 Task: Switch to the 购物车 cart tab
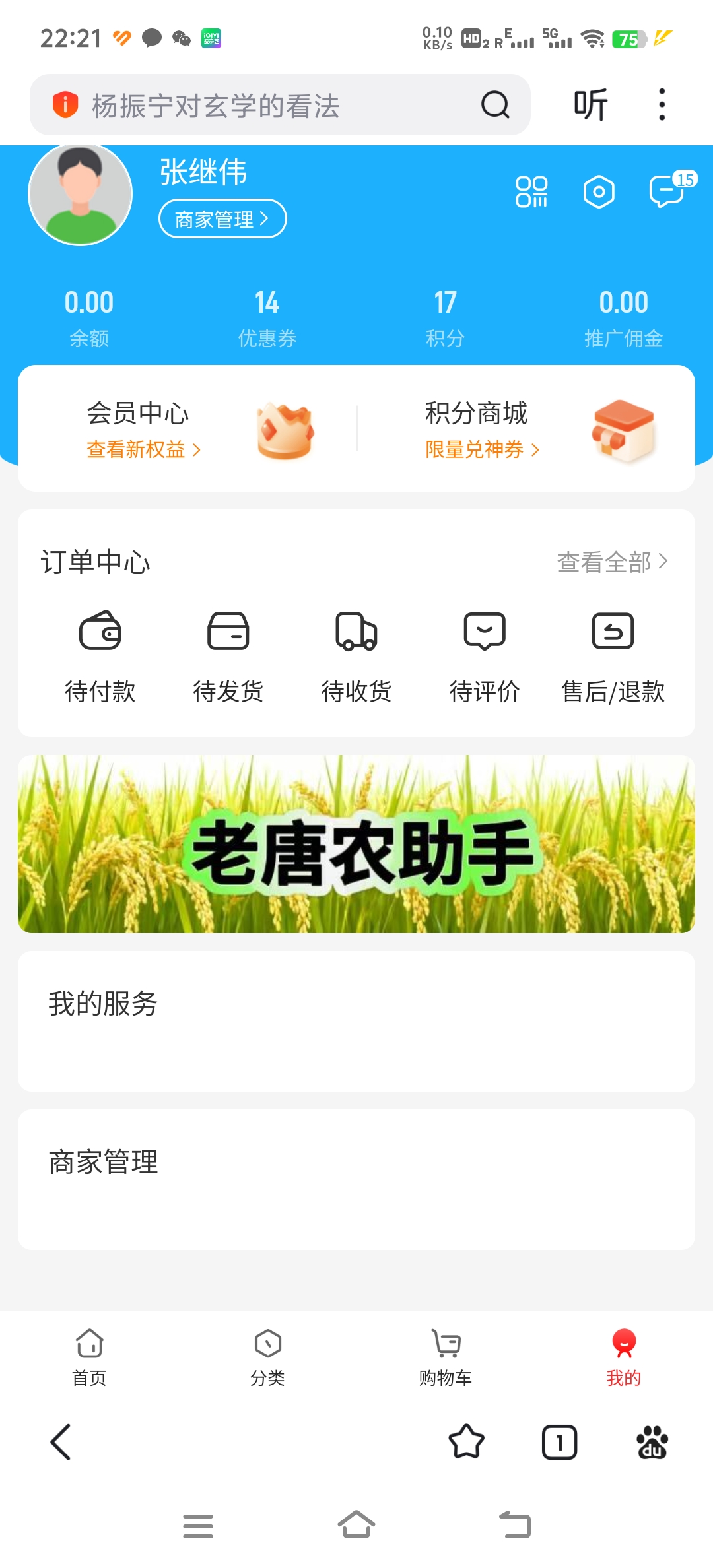[x=446, y=1357]
